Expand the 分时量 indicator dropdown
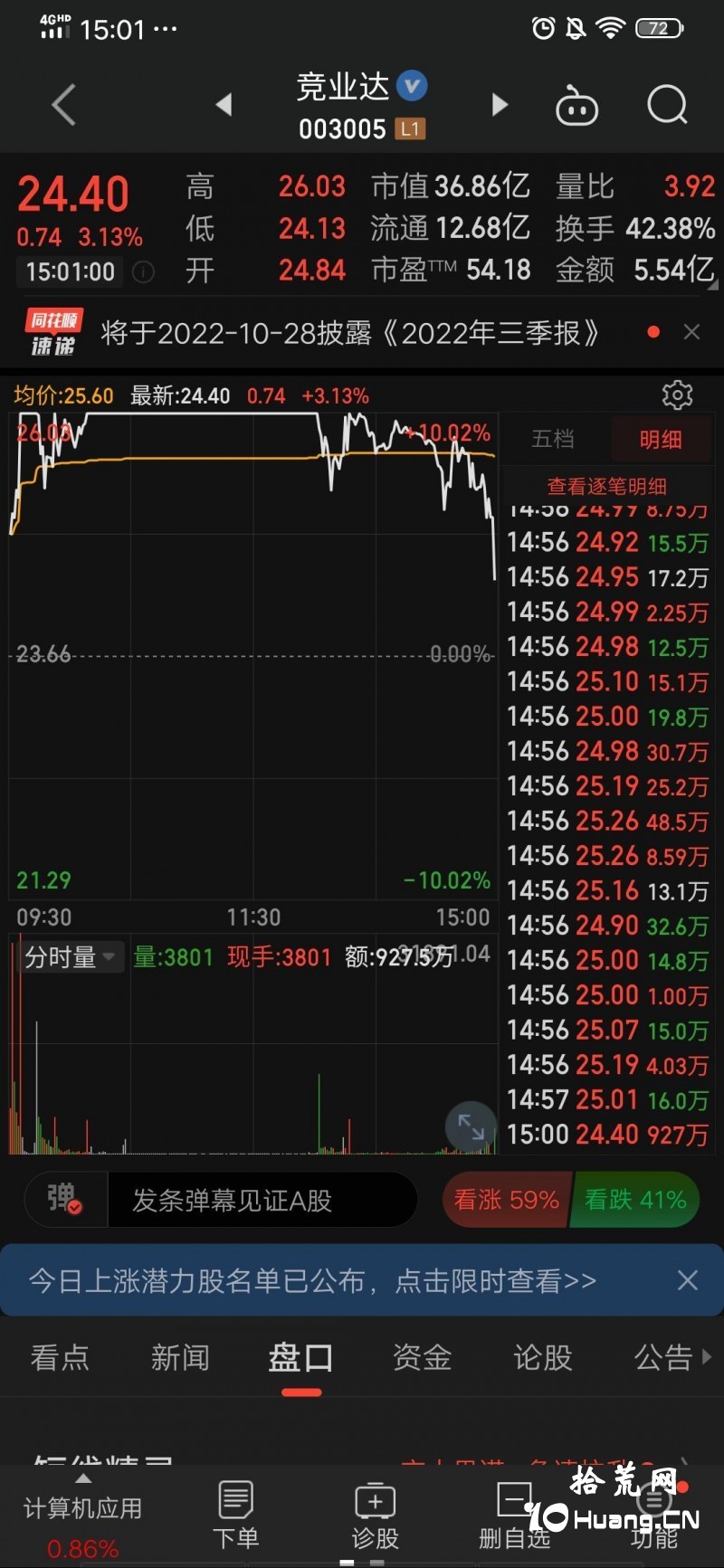Viewport: 724px width, 1568px height. pos(69,956)
